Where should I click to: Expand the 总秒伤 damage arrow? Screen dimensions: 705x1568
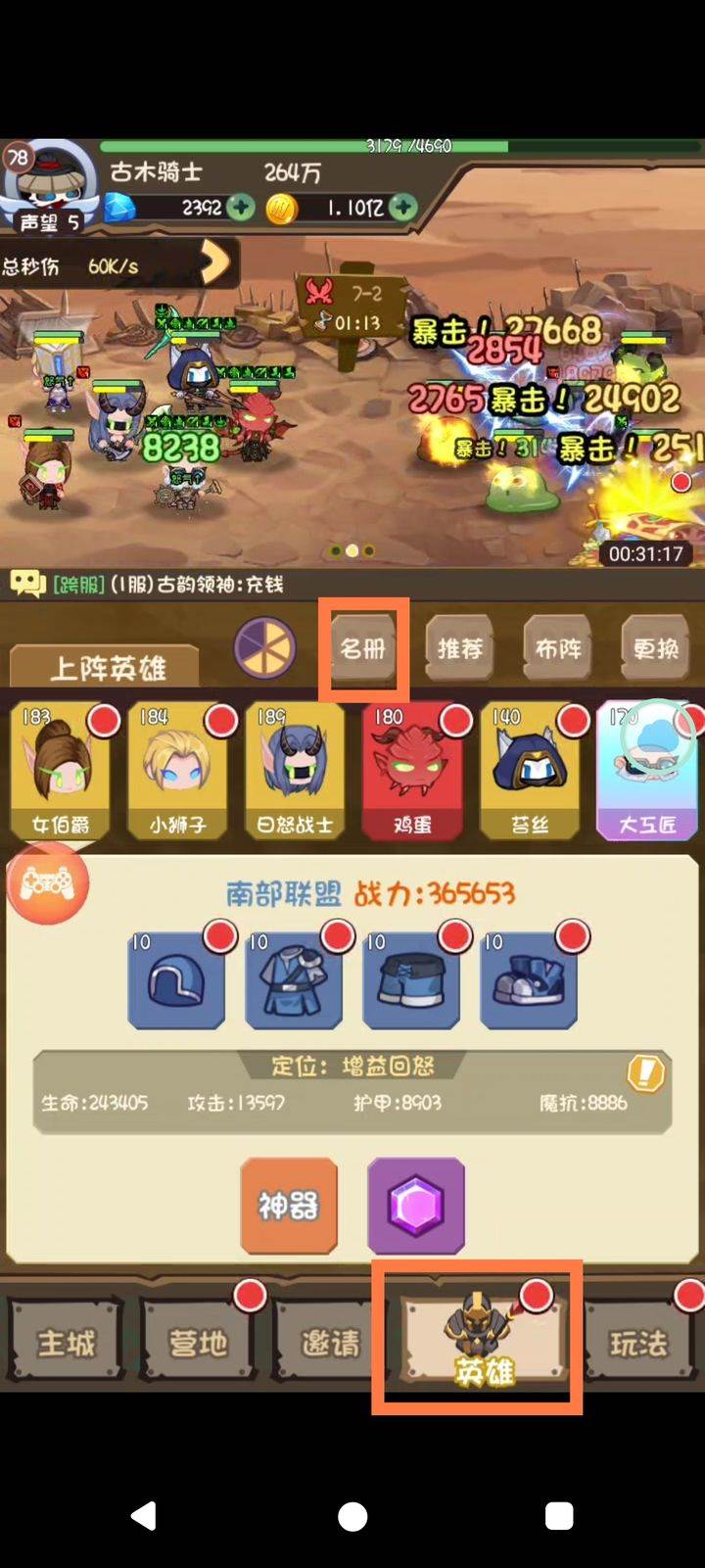(x=214, y=262)
